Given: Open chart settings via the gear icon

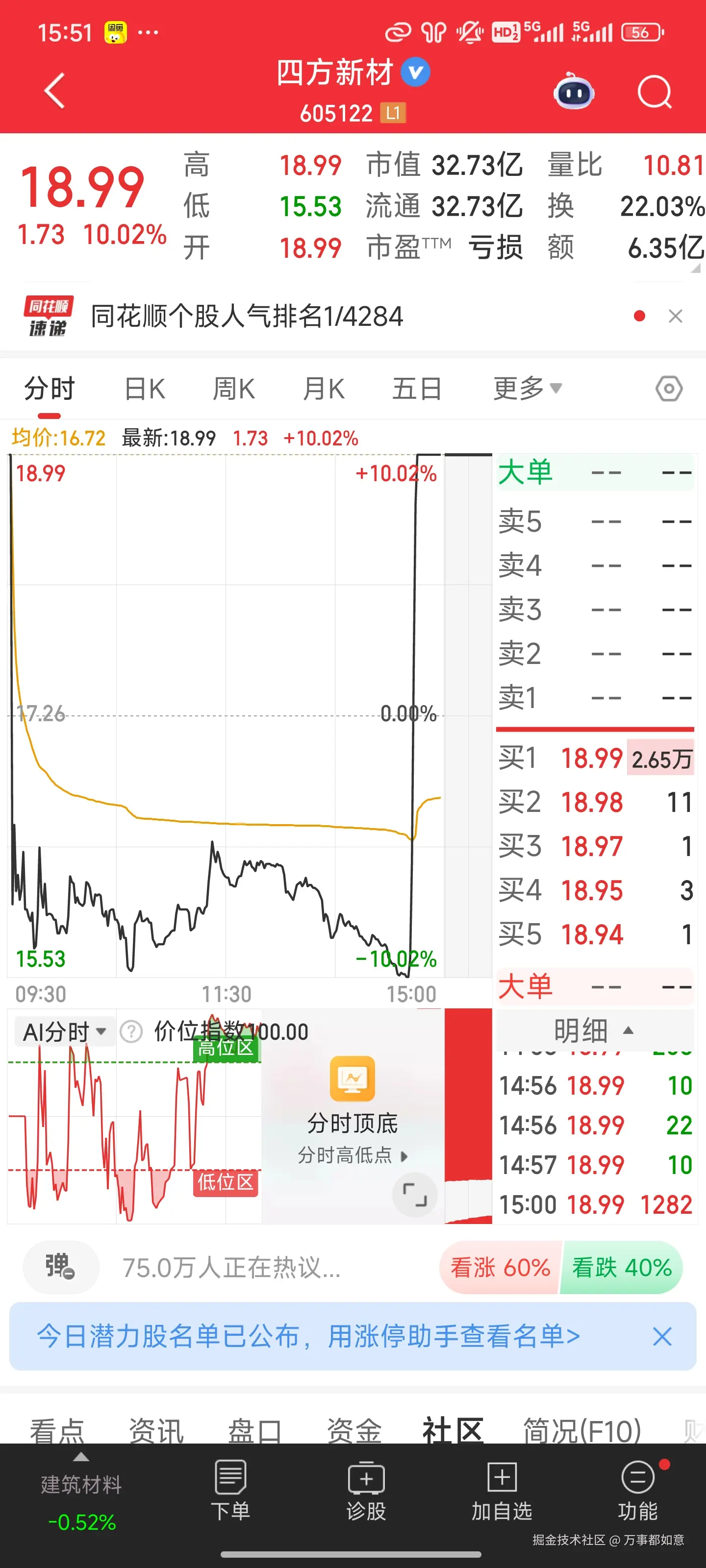Looking at the screenshot, I should point(669,388).
